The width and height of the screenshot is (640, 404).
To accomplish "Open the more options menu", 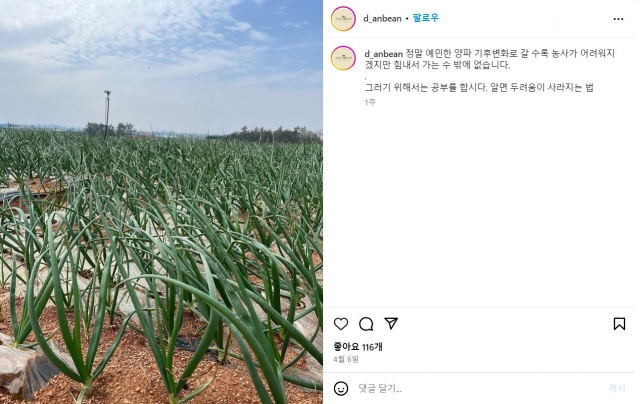I will tap(618, 18).
